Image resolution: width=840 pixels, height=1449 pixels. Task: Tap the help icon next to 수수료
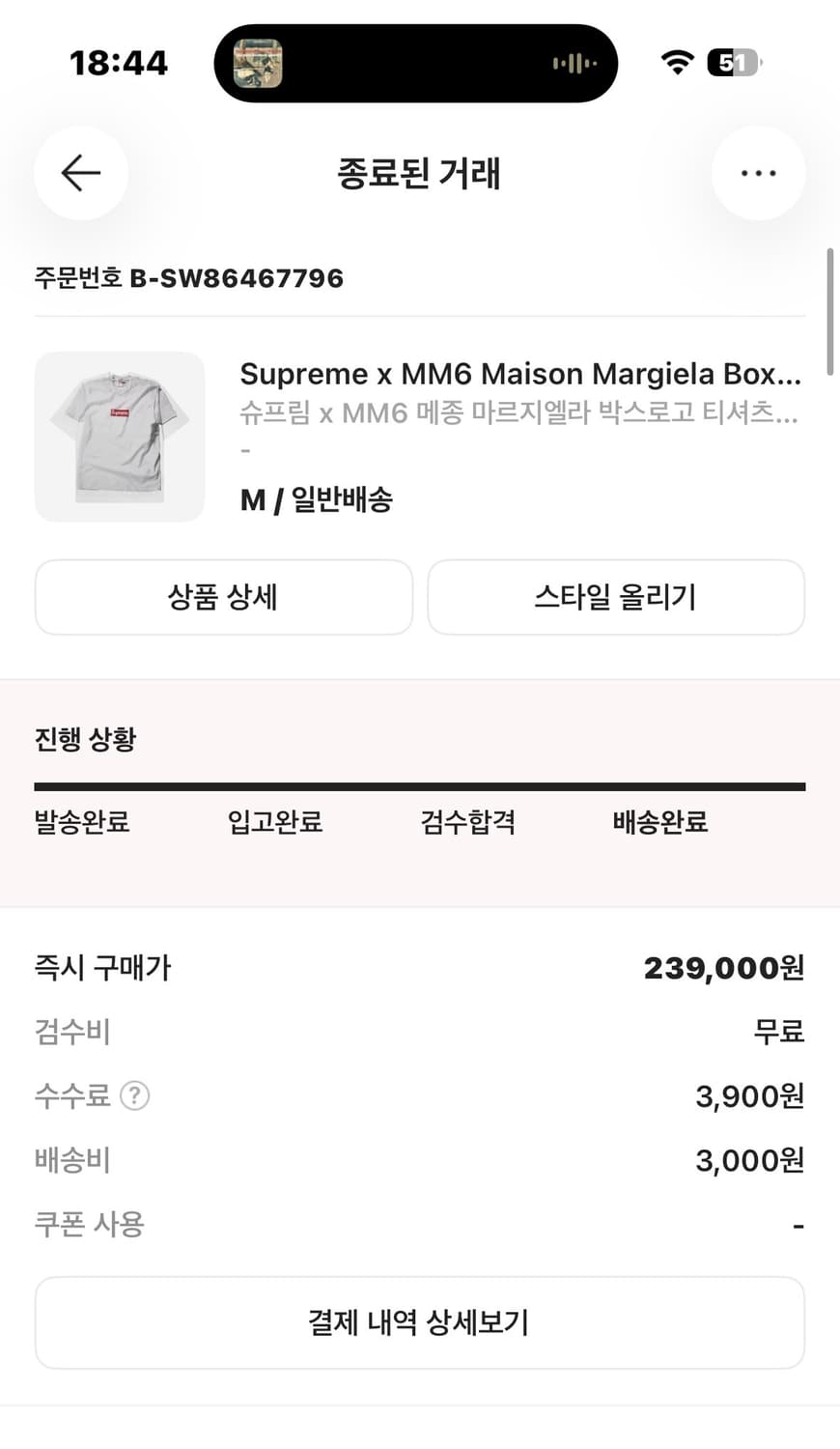(135, 1096)
